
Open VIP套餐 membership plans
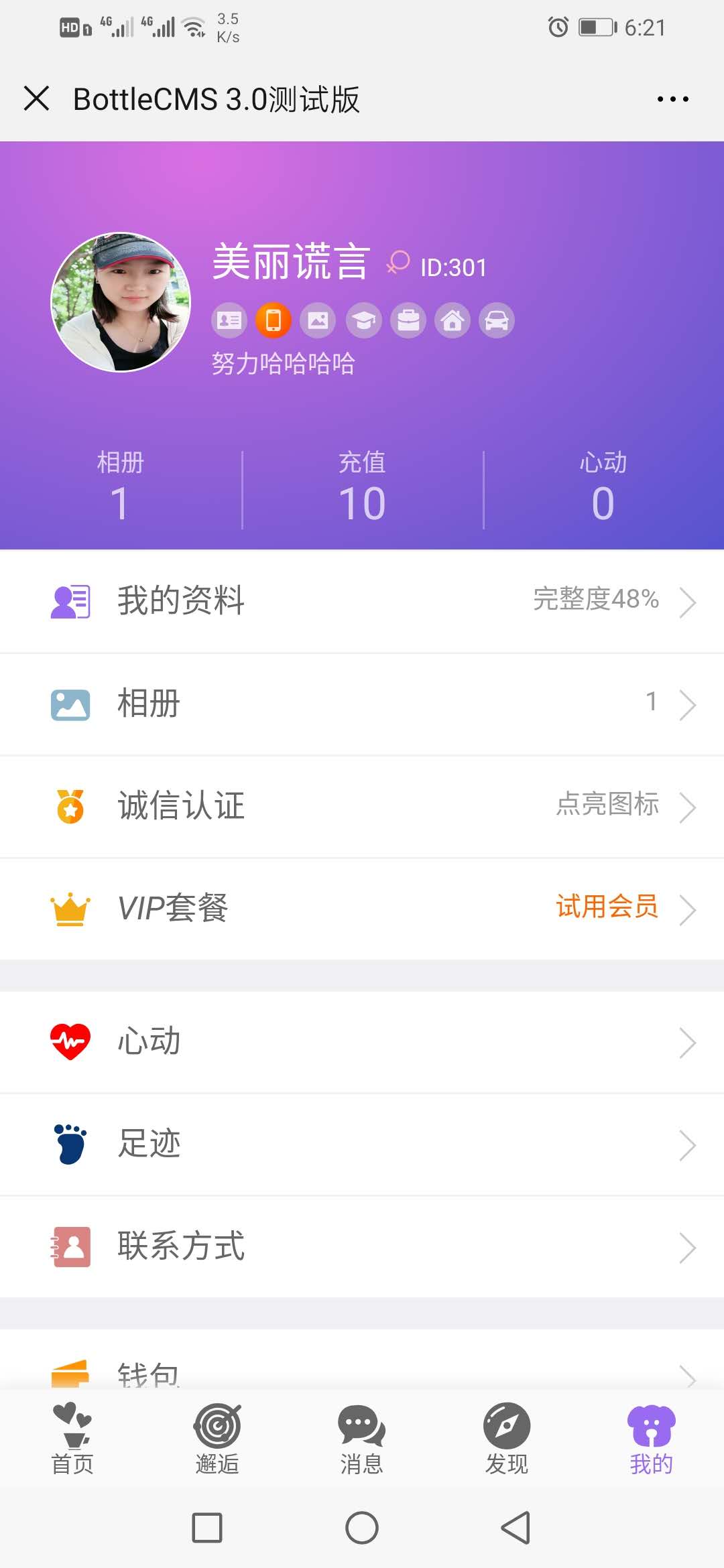362,909
